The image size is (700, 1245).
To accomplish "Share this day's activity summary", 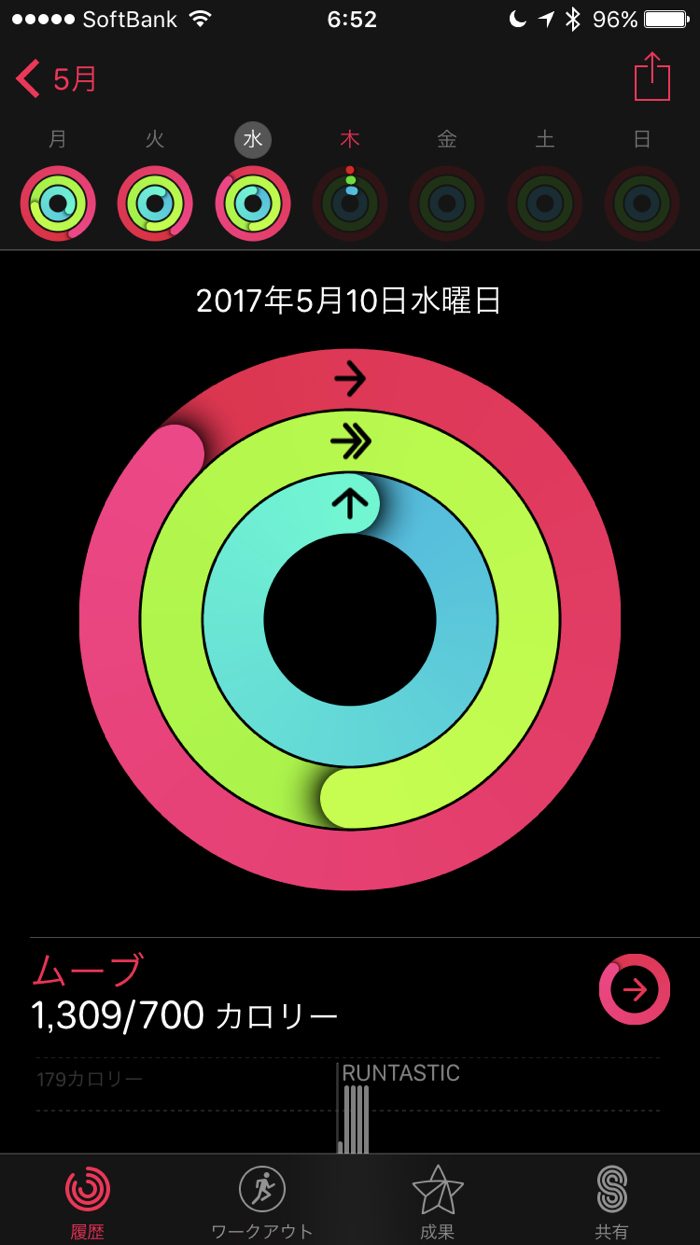I will [652, 77].
